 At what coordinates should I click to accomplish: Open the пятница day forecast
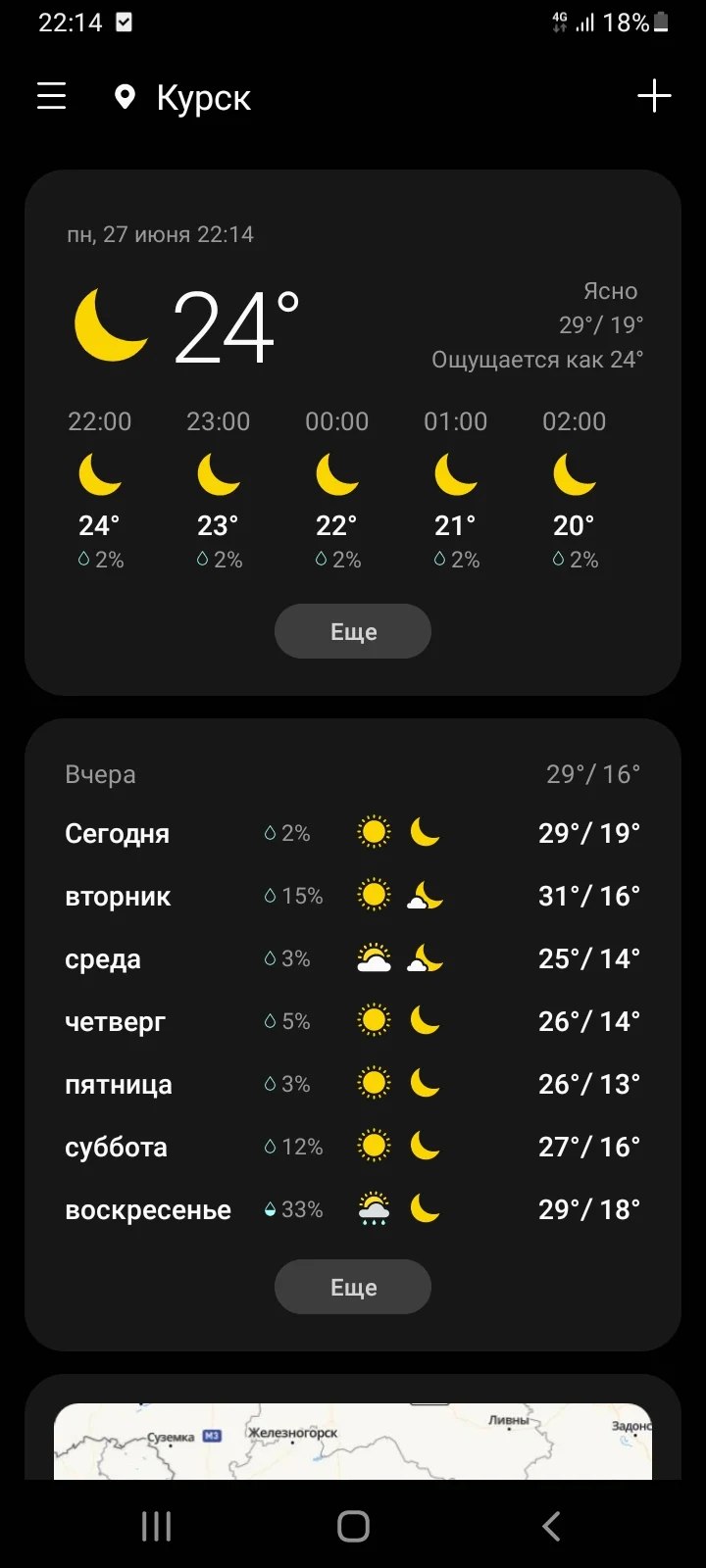click(x=117, y=1084)
